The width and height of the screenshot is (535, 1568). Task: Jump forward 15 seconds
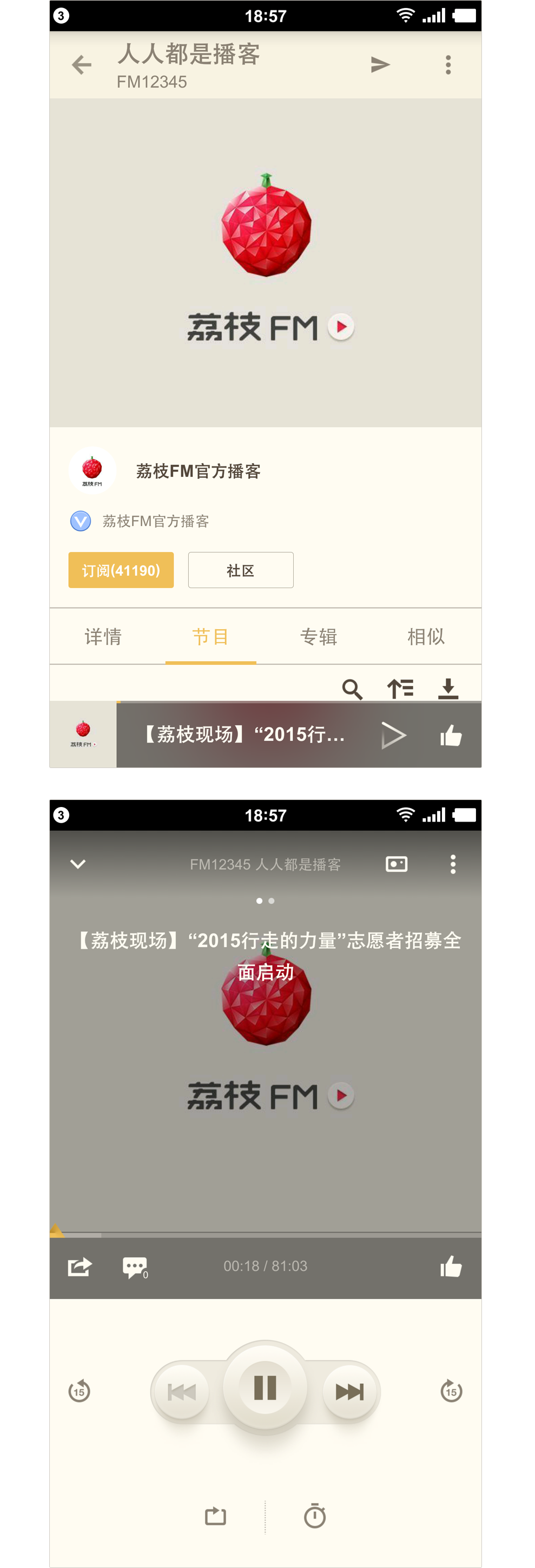451,1391
